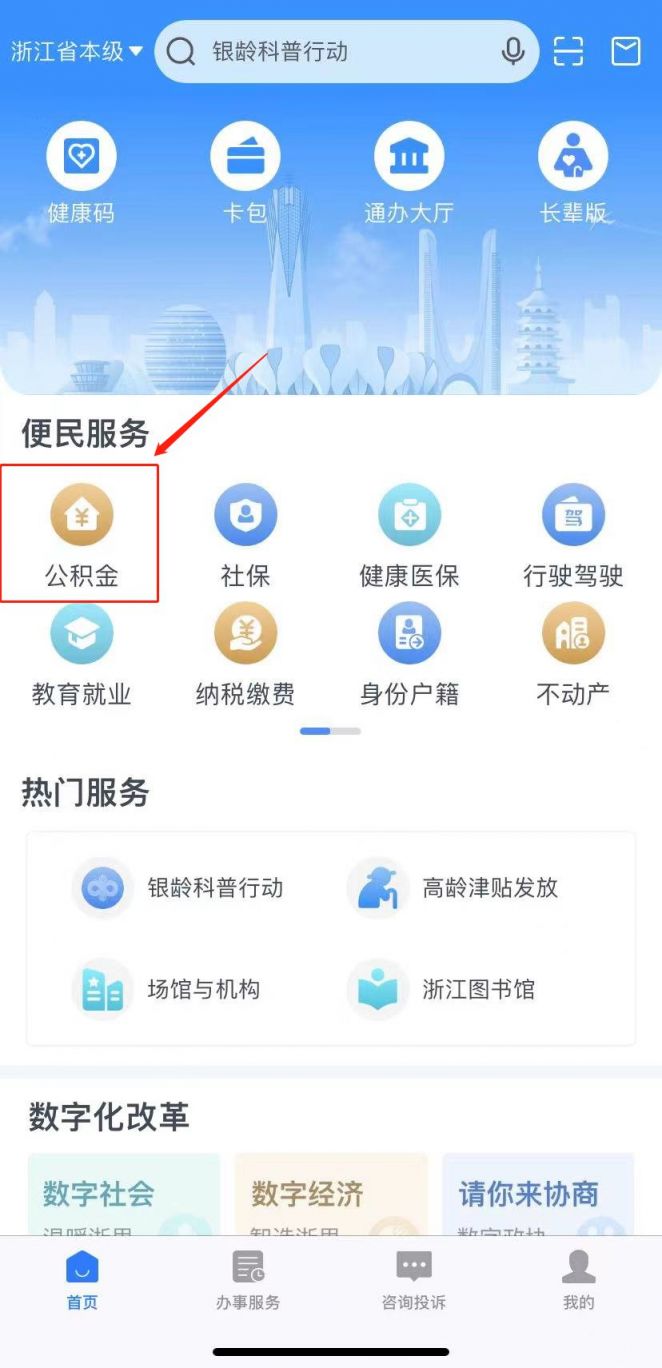
Task: Open the 公积金 service
Action: point(82,535)
